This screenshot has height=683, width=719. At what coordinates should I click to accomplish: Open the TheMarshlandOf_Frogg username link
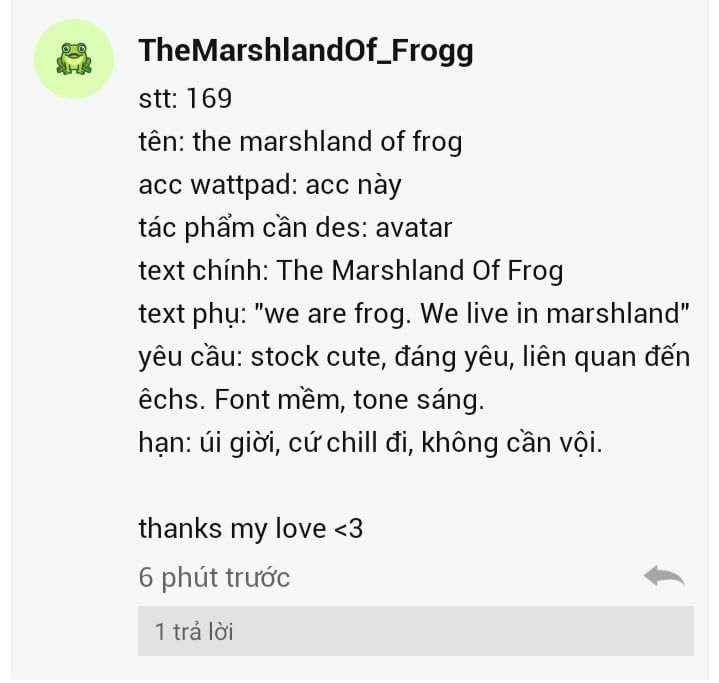click(305, 50)
